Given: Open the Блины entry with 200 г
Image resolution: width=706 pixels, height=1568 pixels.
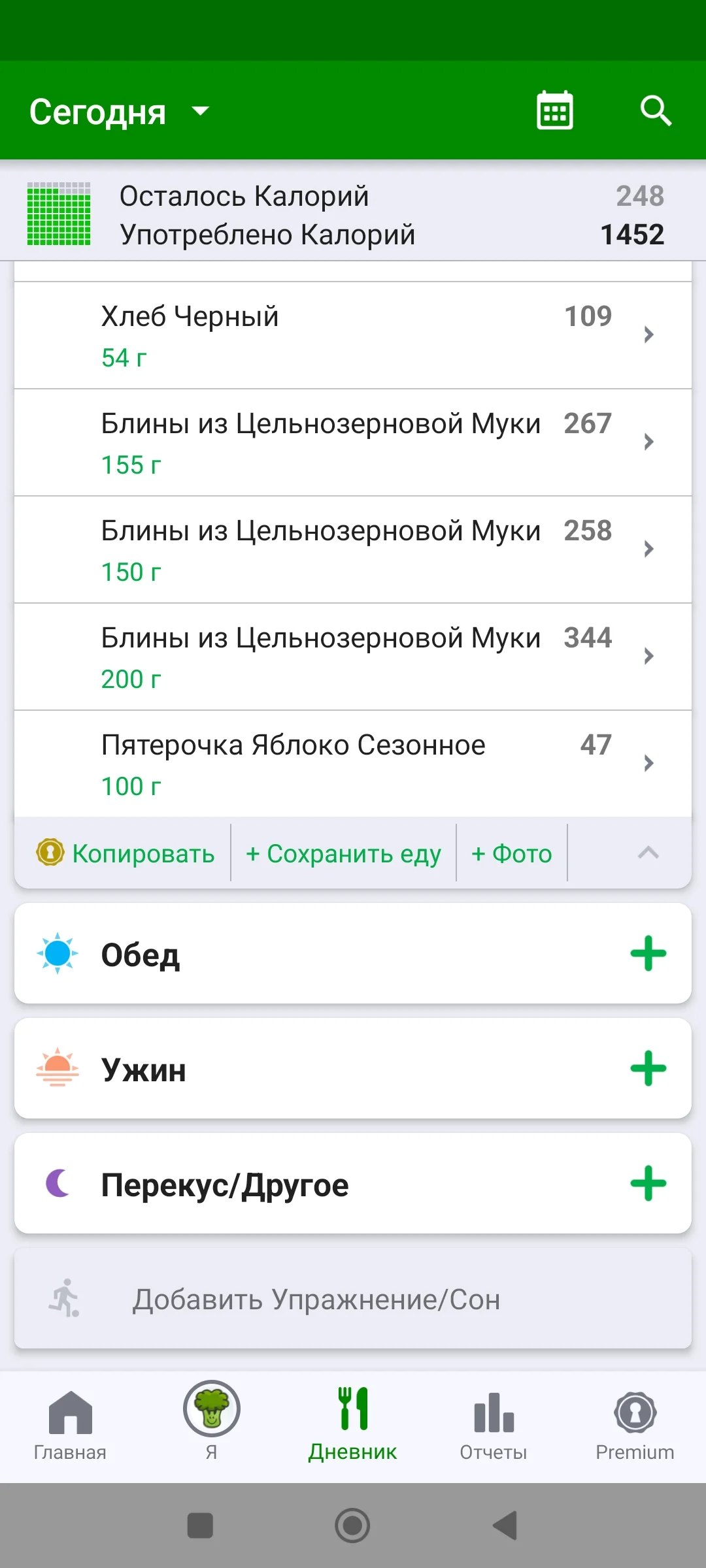Looking at the screenshot, I should 353,657.
